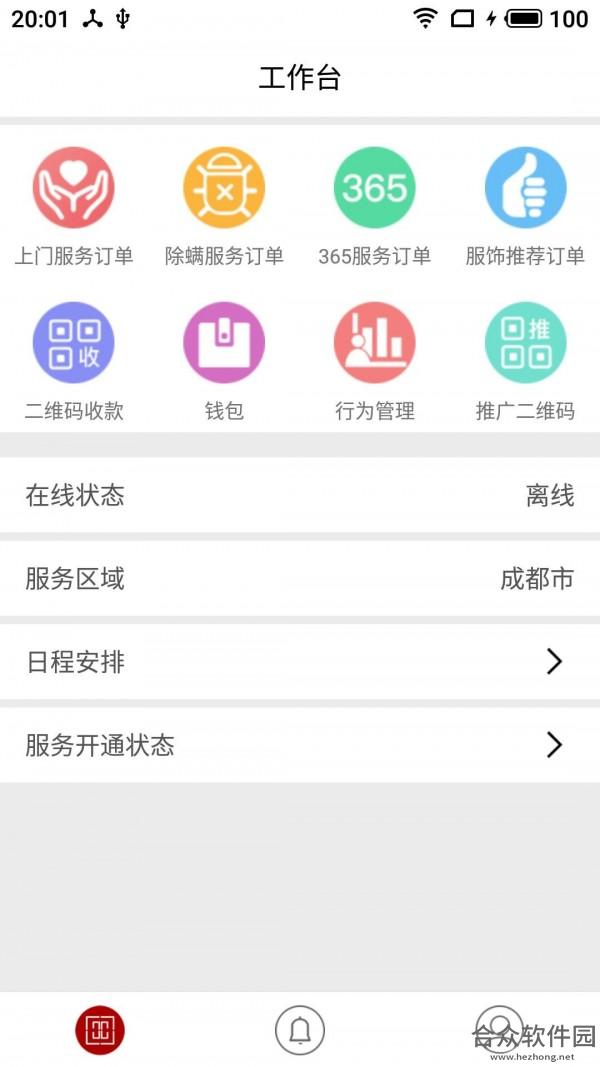This screenshot has width=600, height=1067.
Task: Select 服务区域 row showing 成都市
Action: click(x=300, y=579)
